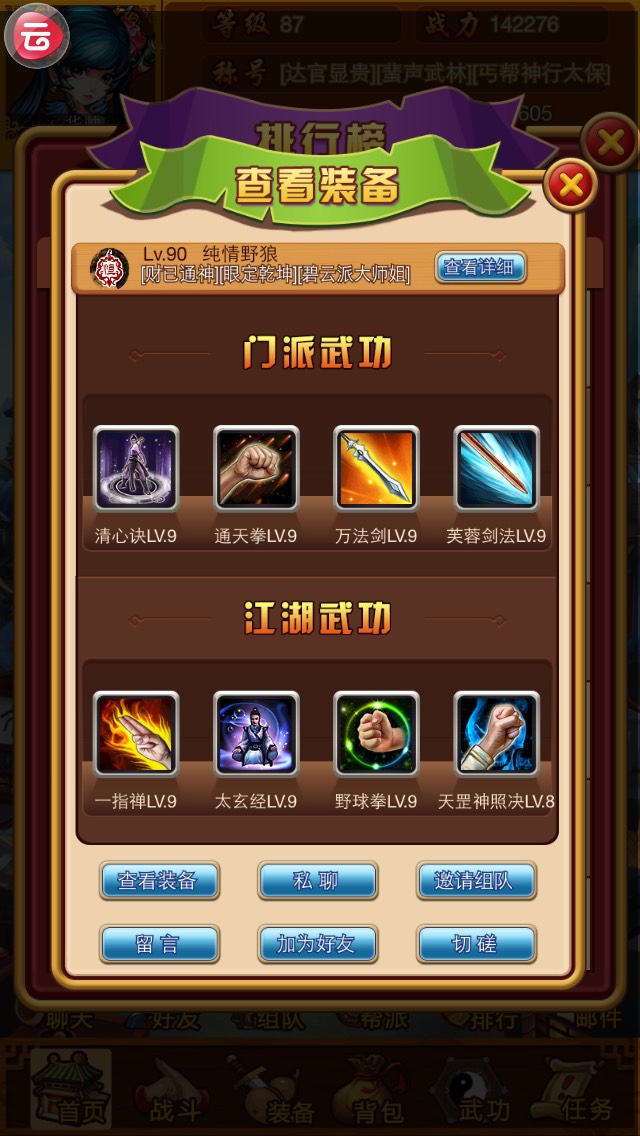Add player via 加为好友
This screenshot has height=1136, width=640.
(318, 943)
